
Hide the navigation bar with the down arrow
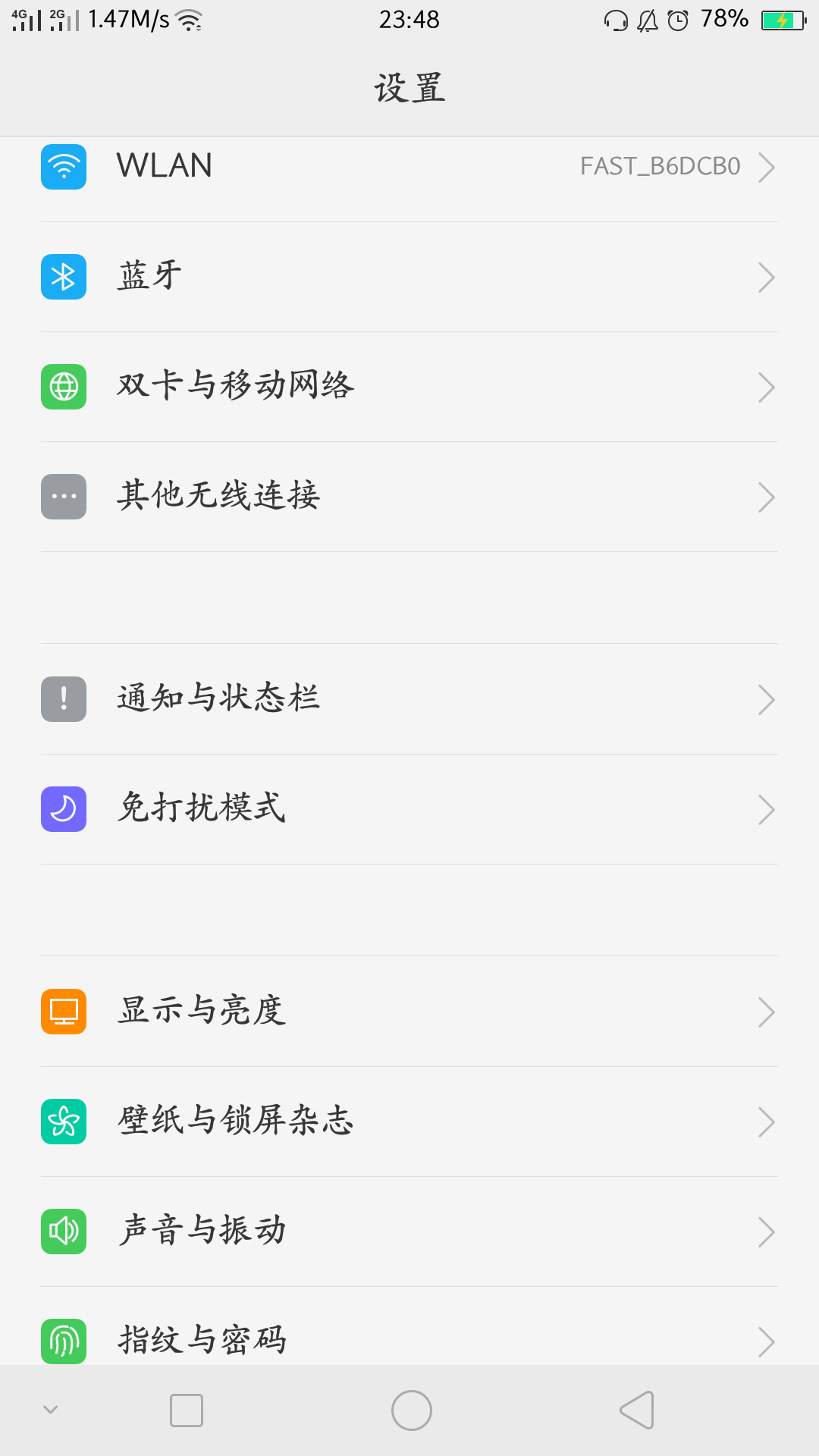click(x=51, y=1410)
